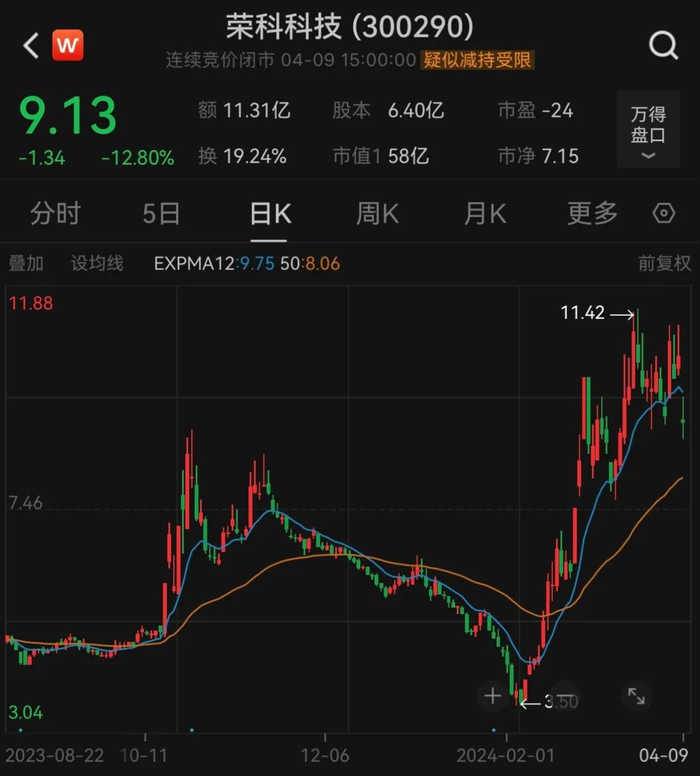The width and height of the screenshot is (700, 776).
Task: Change the 前复权 price adjustment mode
Action: [x=665, y=264]
